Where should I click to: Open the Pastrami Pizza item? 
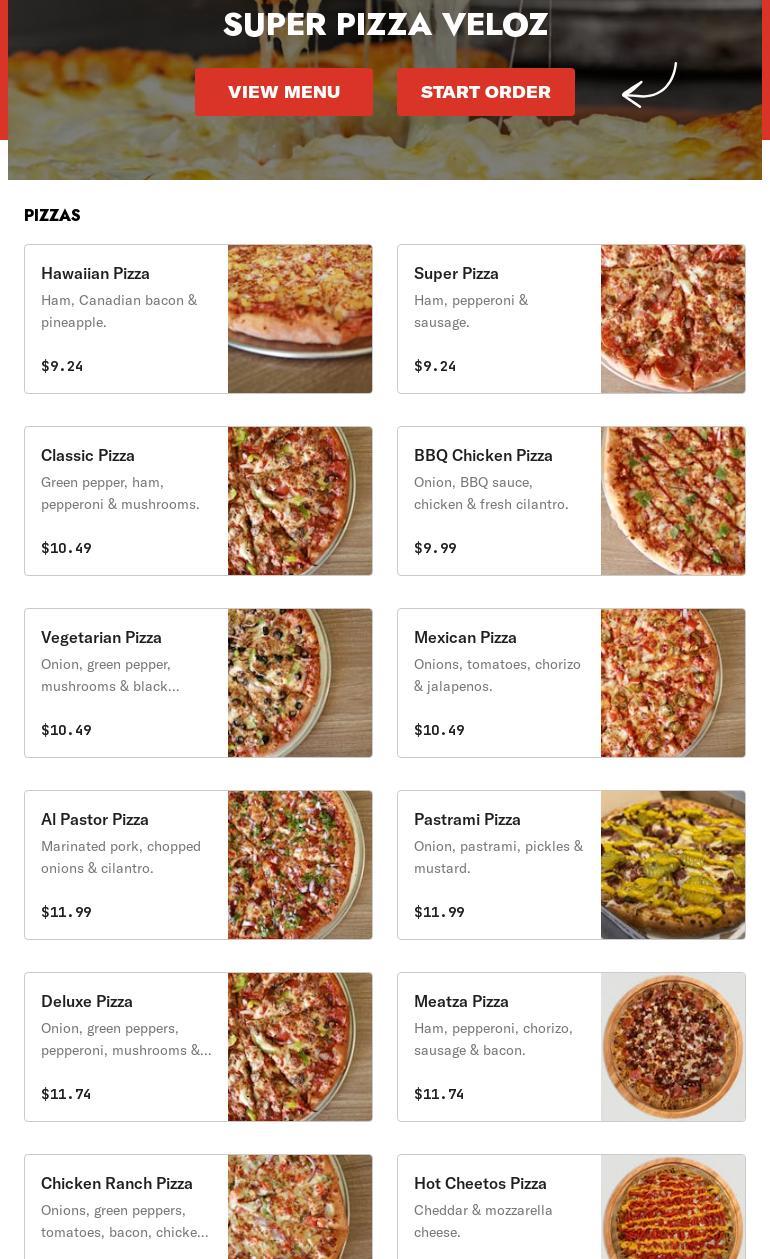pyautogui.click(x=571, y=865)
